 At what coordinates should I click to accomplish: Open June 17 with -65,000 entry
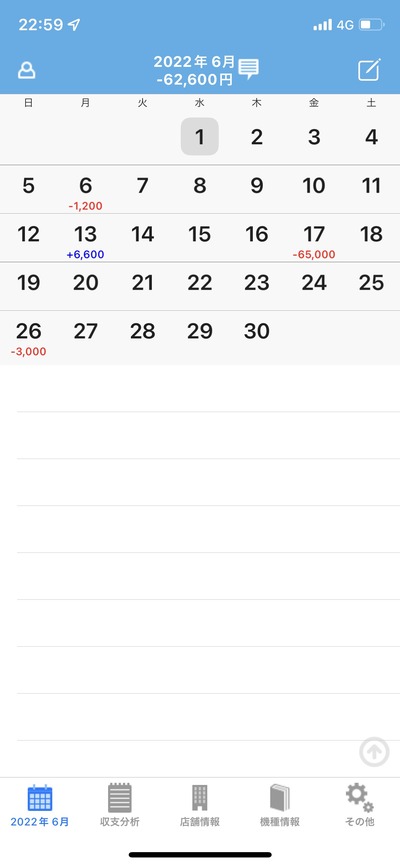click(314, 239)
